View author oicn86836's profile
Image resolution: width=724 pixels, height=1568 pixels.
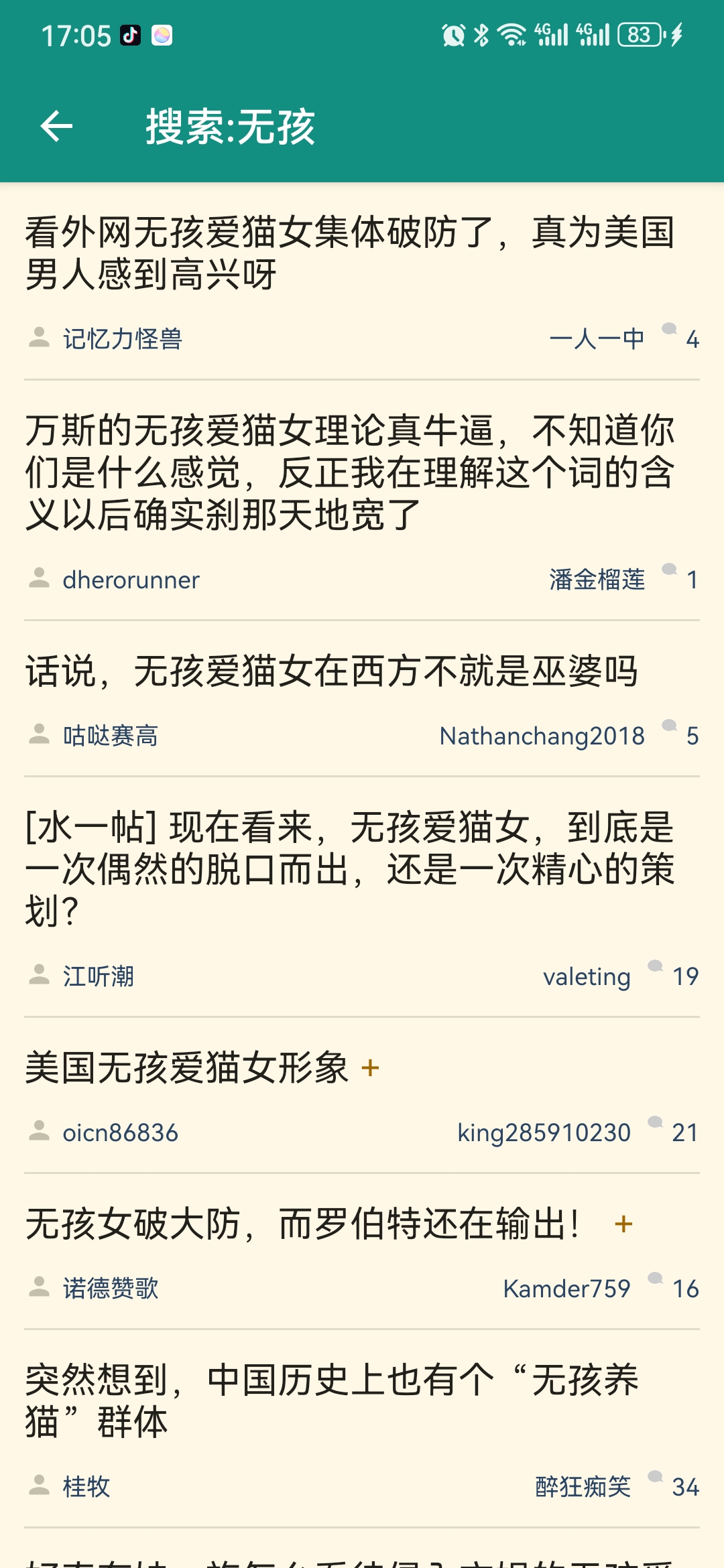[120, 1132]
